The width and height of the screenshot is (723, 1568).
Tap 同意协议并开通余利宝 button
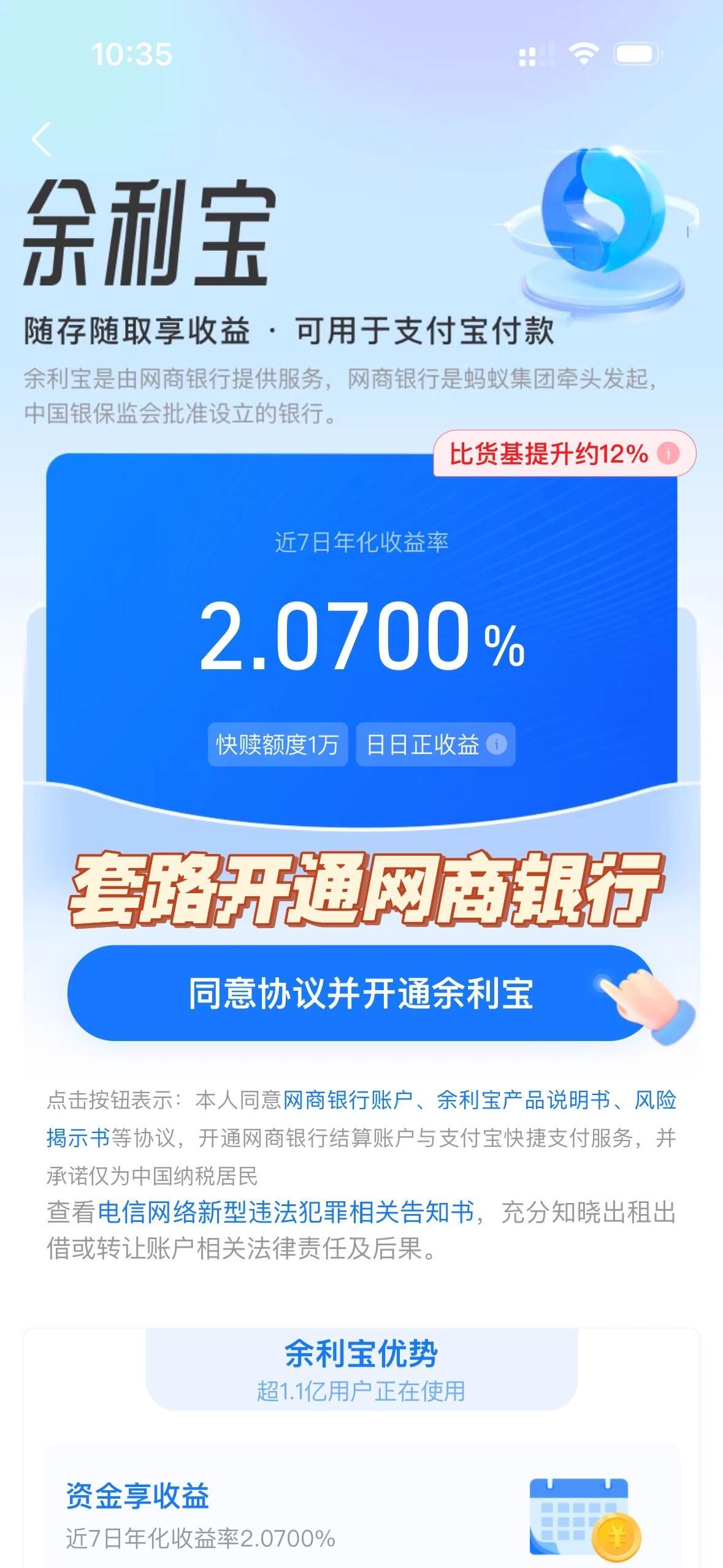(361, 993)
